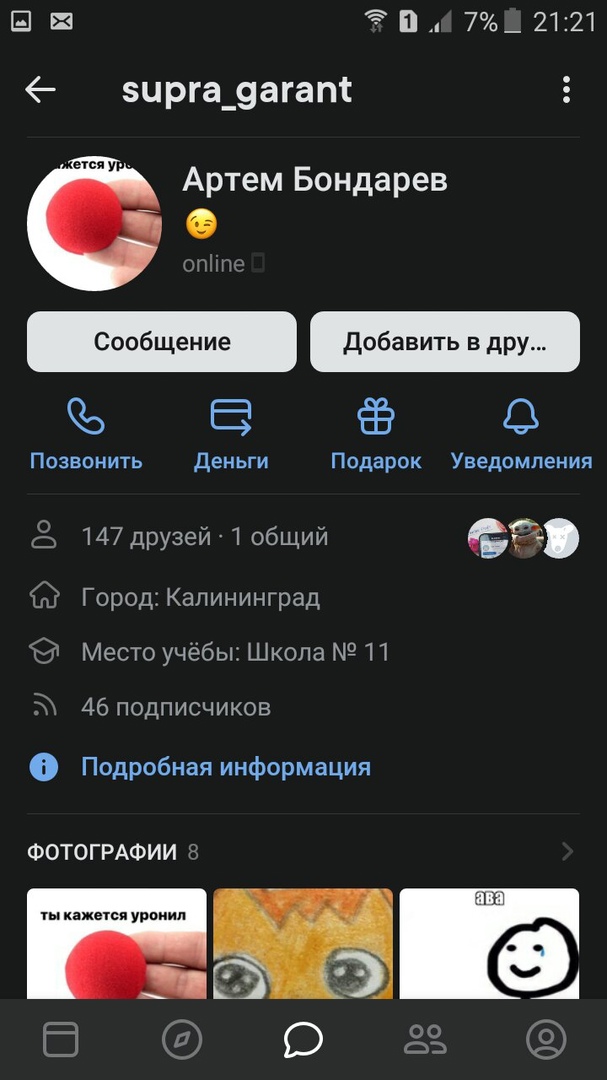Switch to the news feed tab
Image resolution: width=607 pixels, height=1080 pixels.
click(61, 1040)
